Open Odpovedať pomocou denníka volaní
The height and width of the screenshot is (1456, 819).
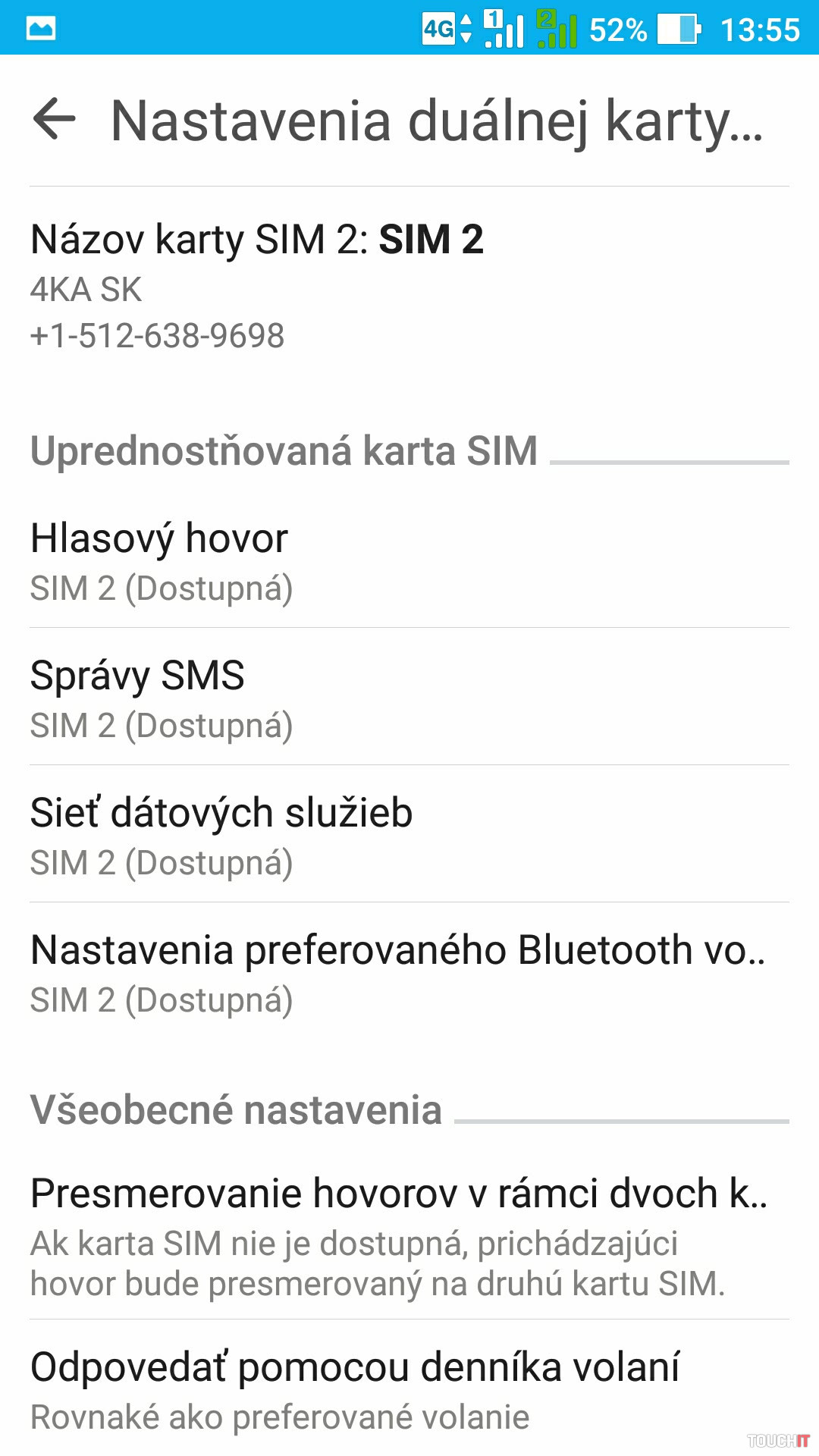click(x=409, y=1389)
